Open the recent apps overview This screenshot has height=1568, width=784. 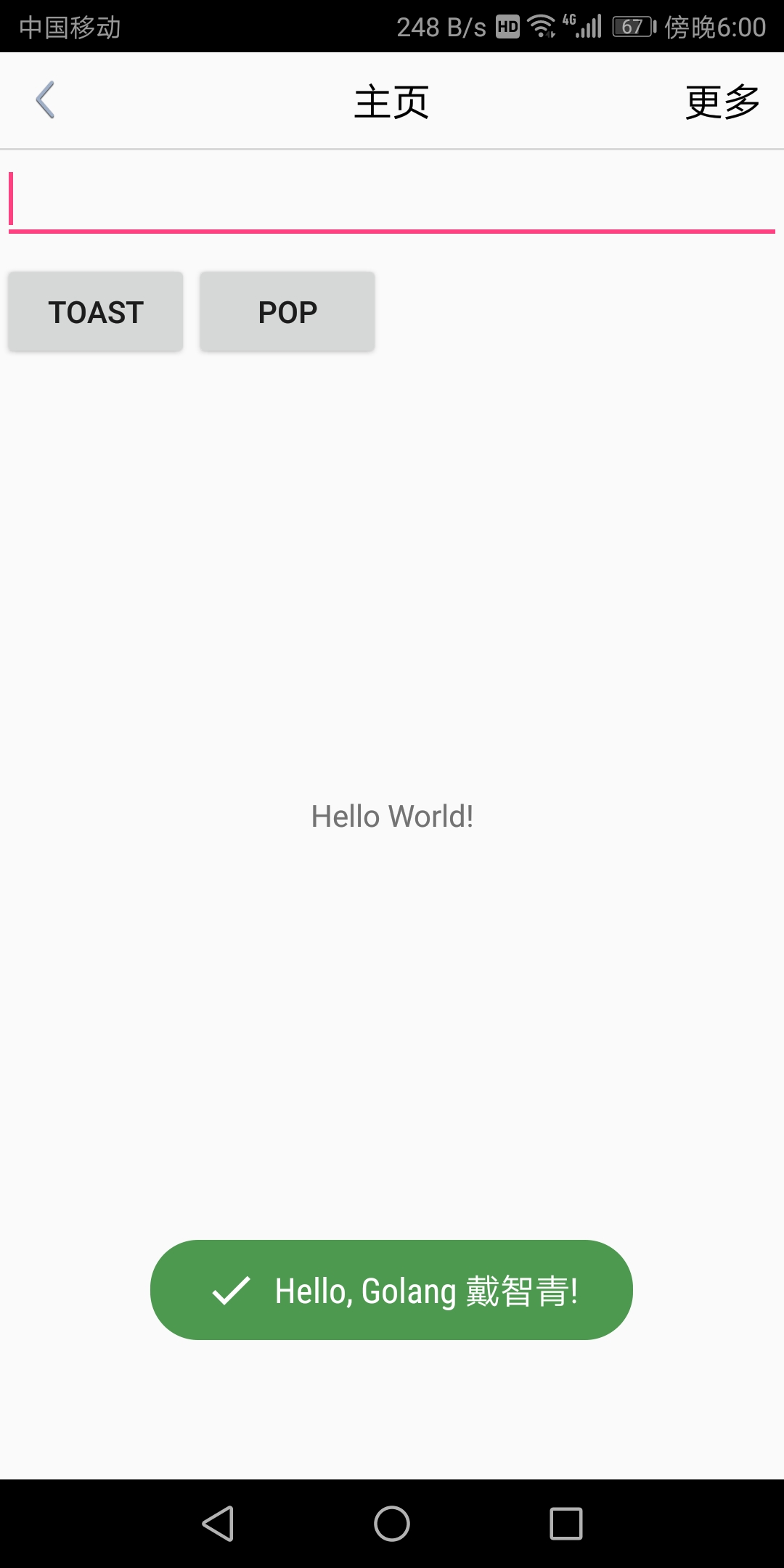click(565, 1523)
